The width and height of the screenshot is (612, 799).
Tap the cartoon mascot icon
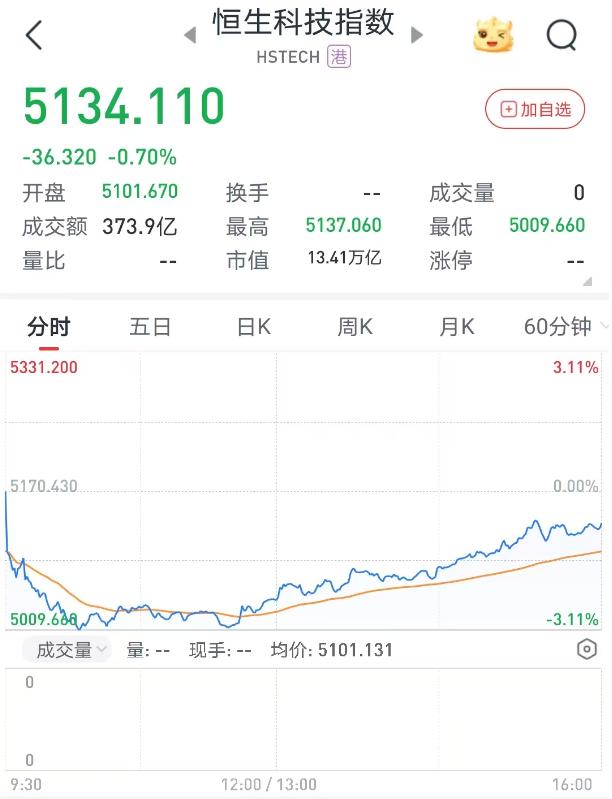[x=493, y=36]
